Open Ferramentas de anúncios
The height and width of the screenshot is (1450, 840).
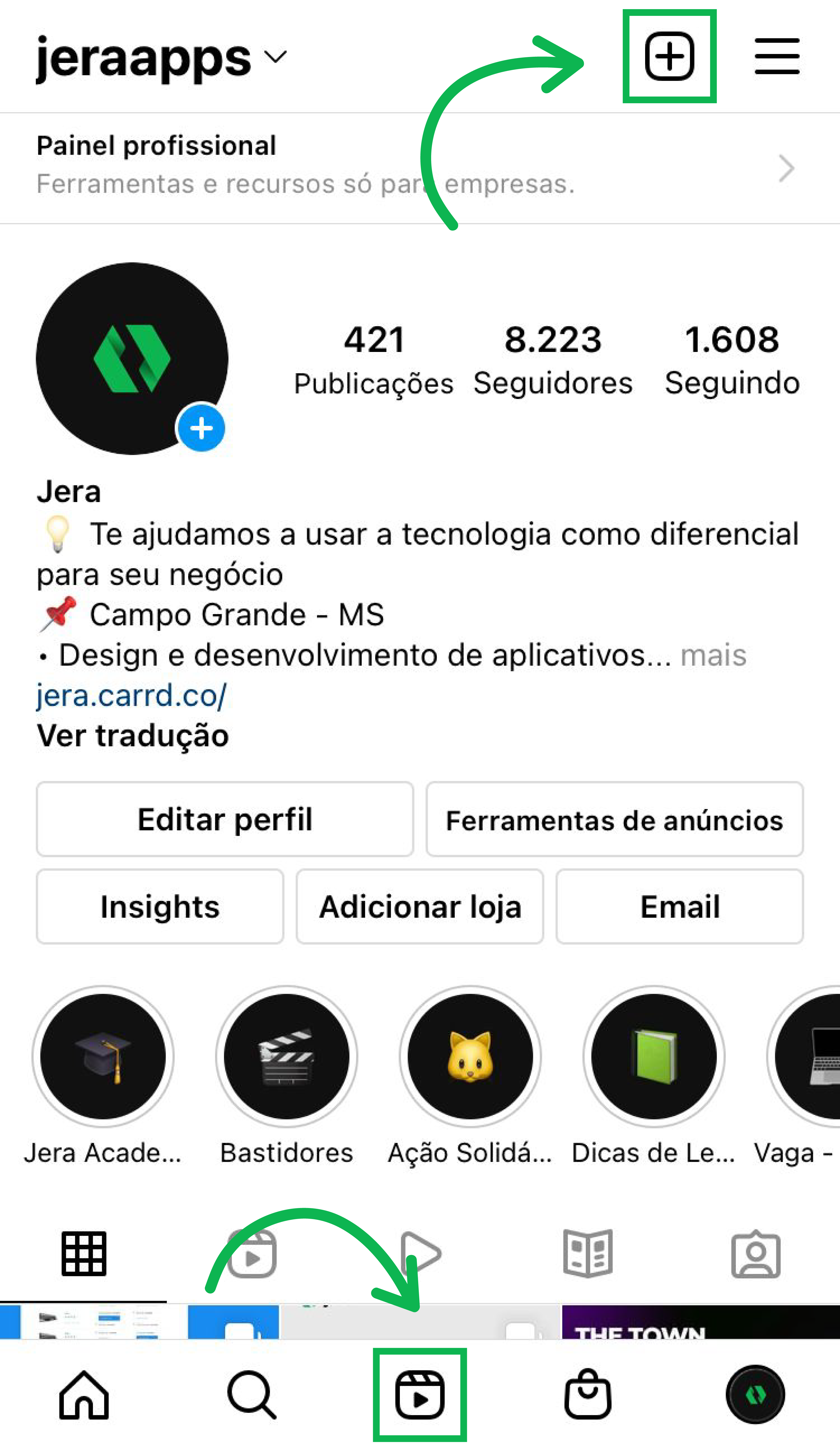[x=614, y=819]
